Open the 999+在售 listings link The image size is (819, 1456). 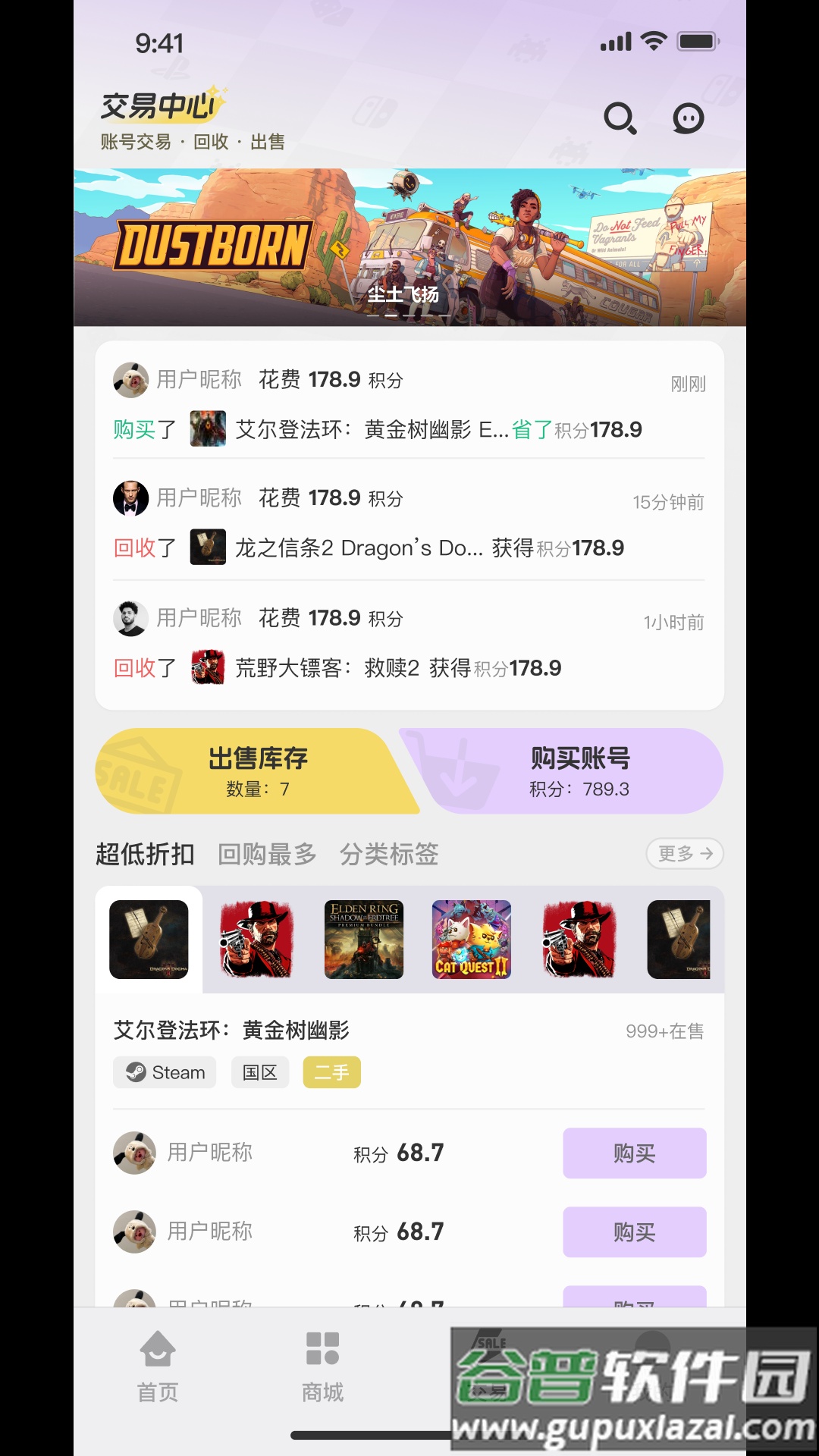click(664, 1030)
